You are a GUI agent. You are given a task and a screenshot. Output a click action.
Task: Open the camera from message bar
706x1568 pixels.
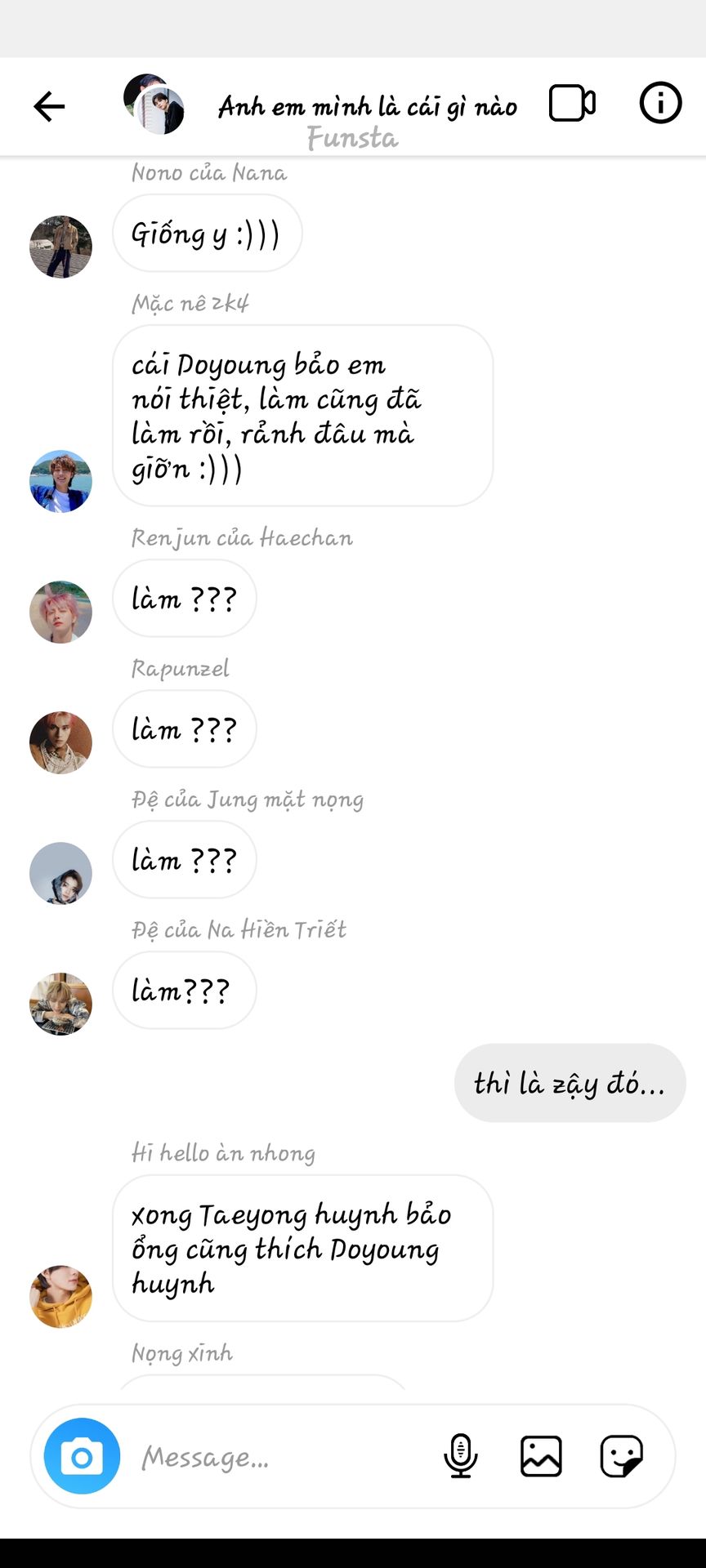click(x=82, y=1456)
